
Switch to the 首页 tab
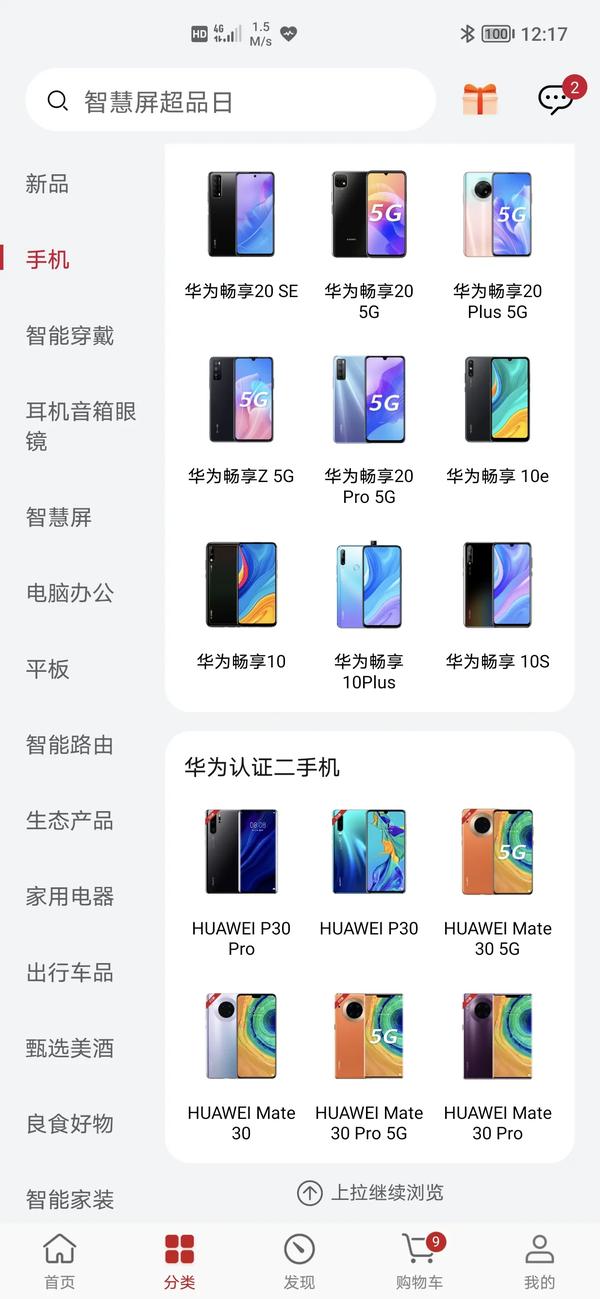[x=59, y=1261]
